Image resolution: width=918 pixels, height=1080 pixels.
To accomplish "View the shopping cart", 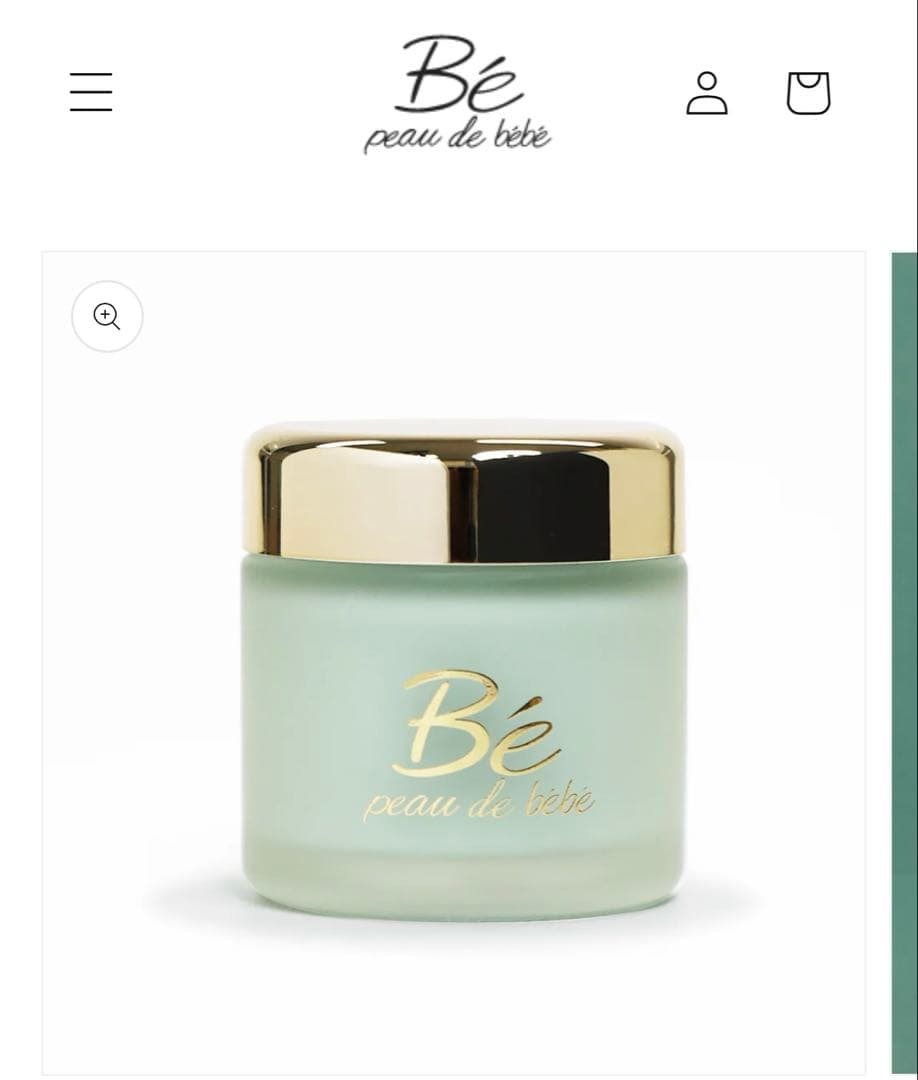I will point(808,93).
